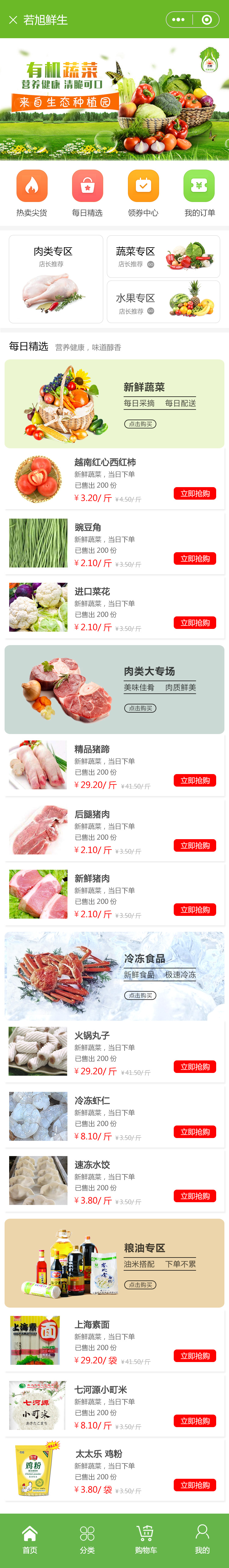Tap 点击购买 on 肉类大专场 banner
The image size is (229, 1568).
click(140, 708)
